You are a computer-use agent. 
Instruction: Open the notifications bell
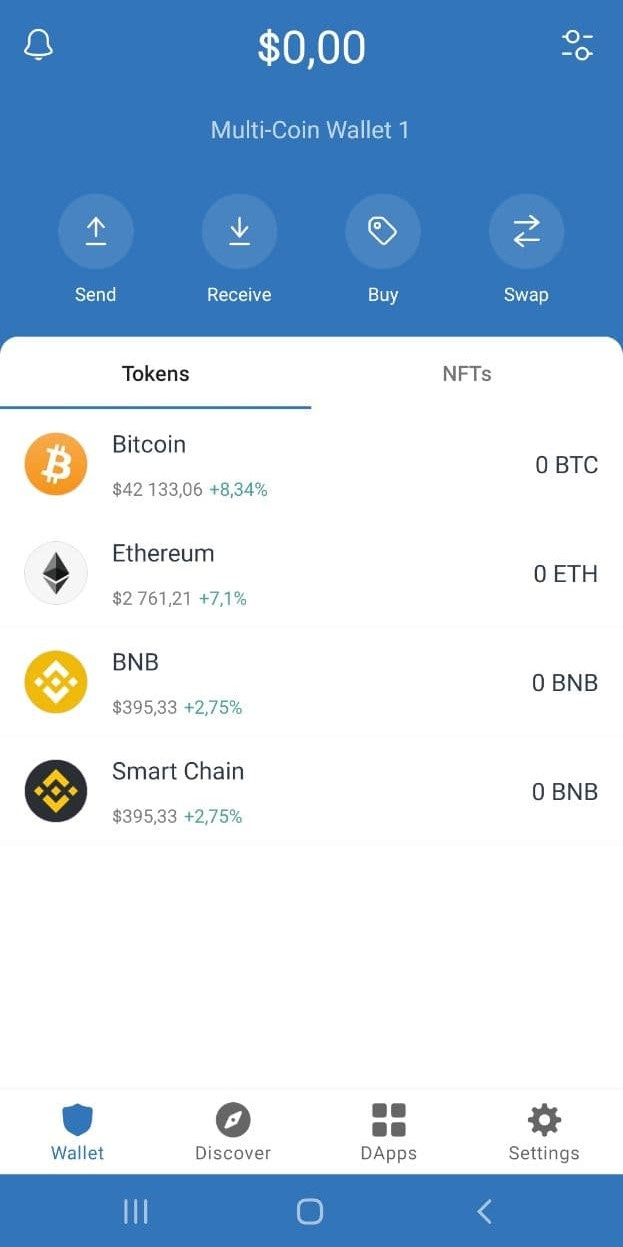pyautogui.click(x=38, y=45)
